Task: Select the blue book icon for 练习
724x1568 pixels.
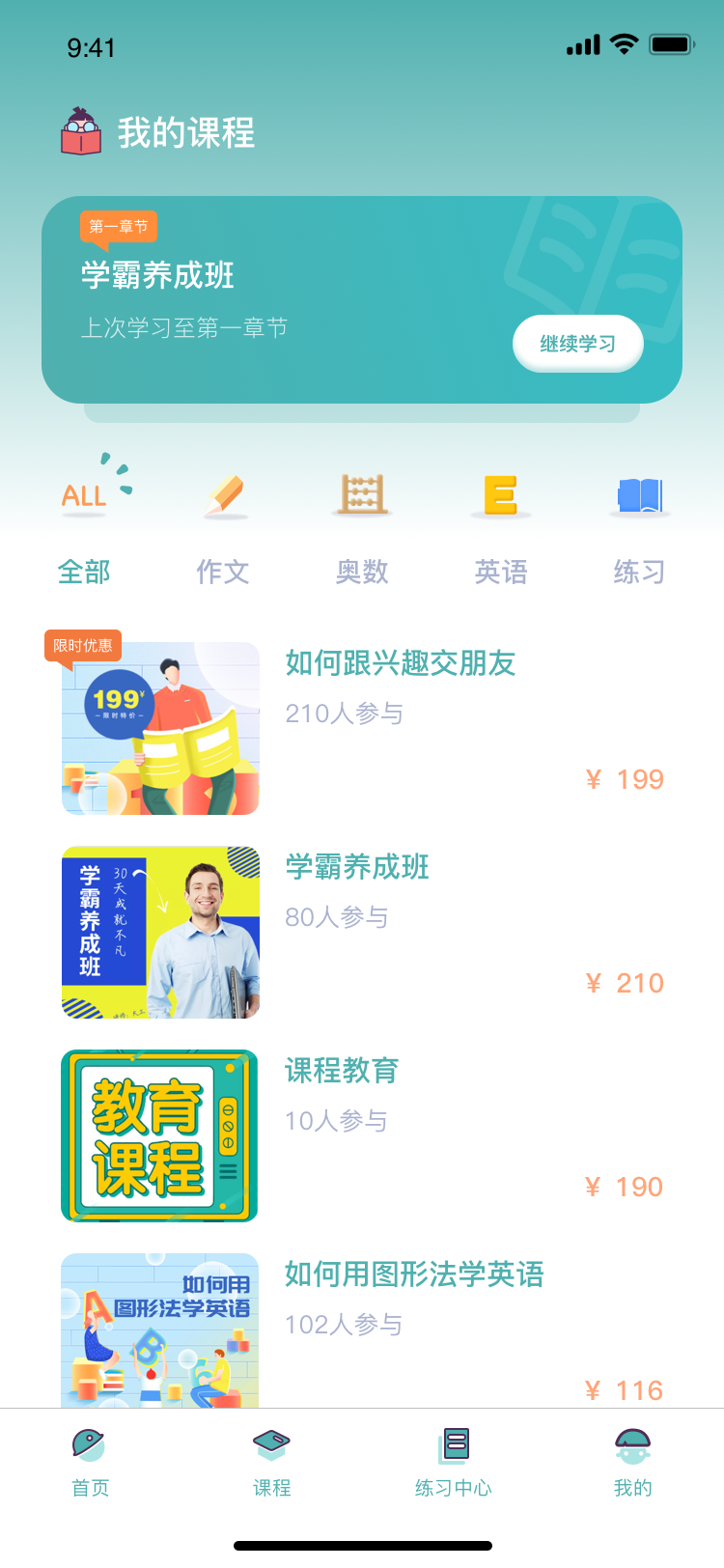Action: tap(638, 494)
